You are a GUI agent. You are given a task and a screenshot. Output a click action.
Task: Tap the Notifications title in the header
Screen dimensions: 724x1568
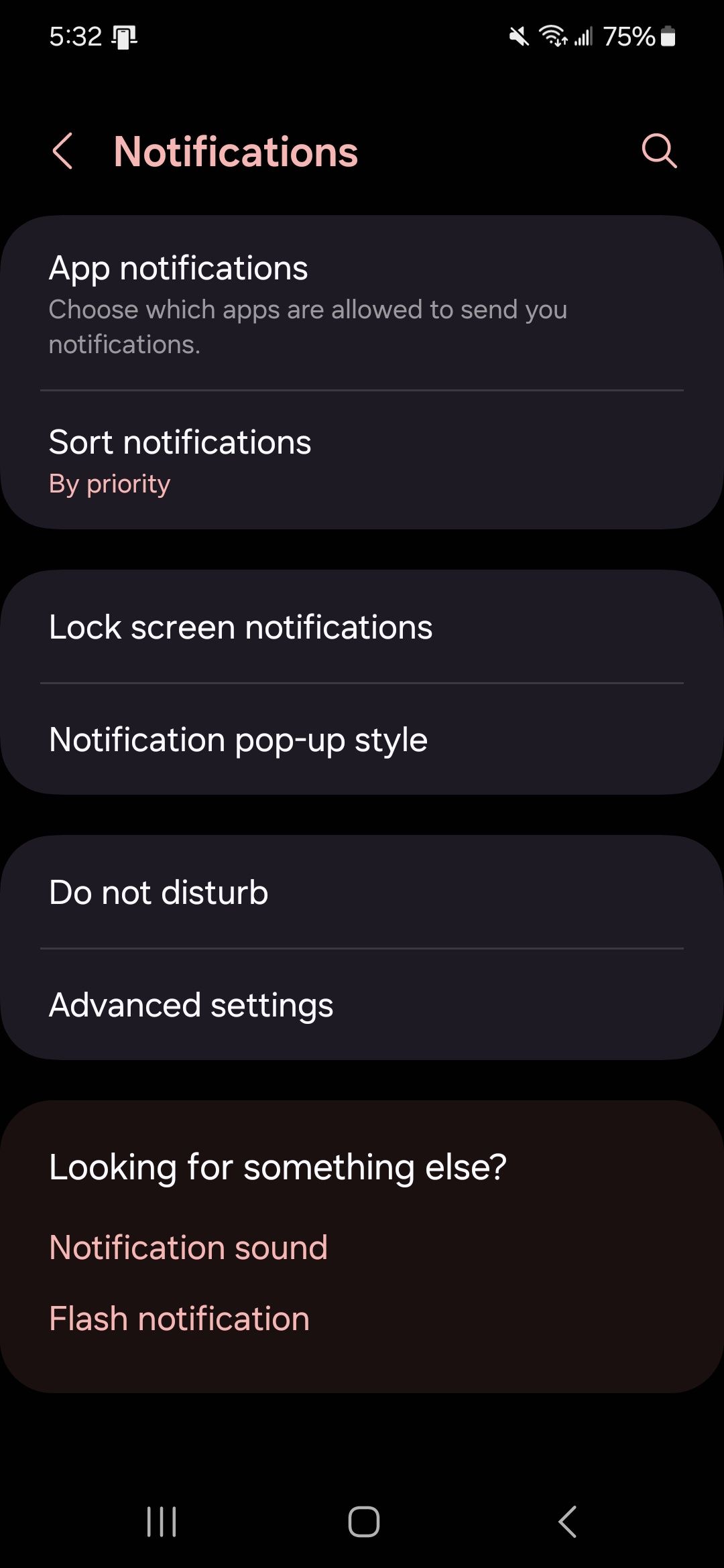(x=235, y=151)
